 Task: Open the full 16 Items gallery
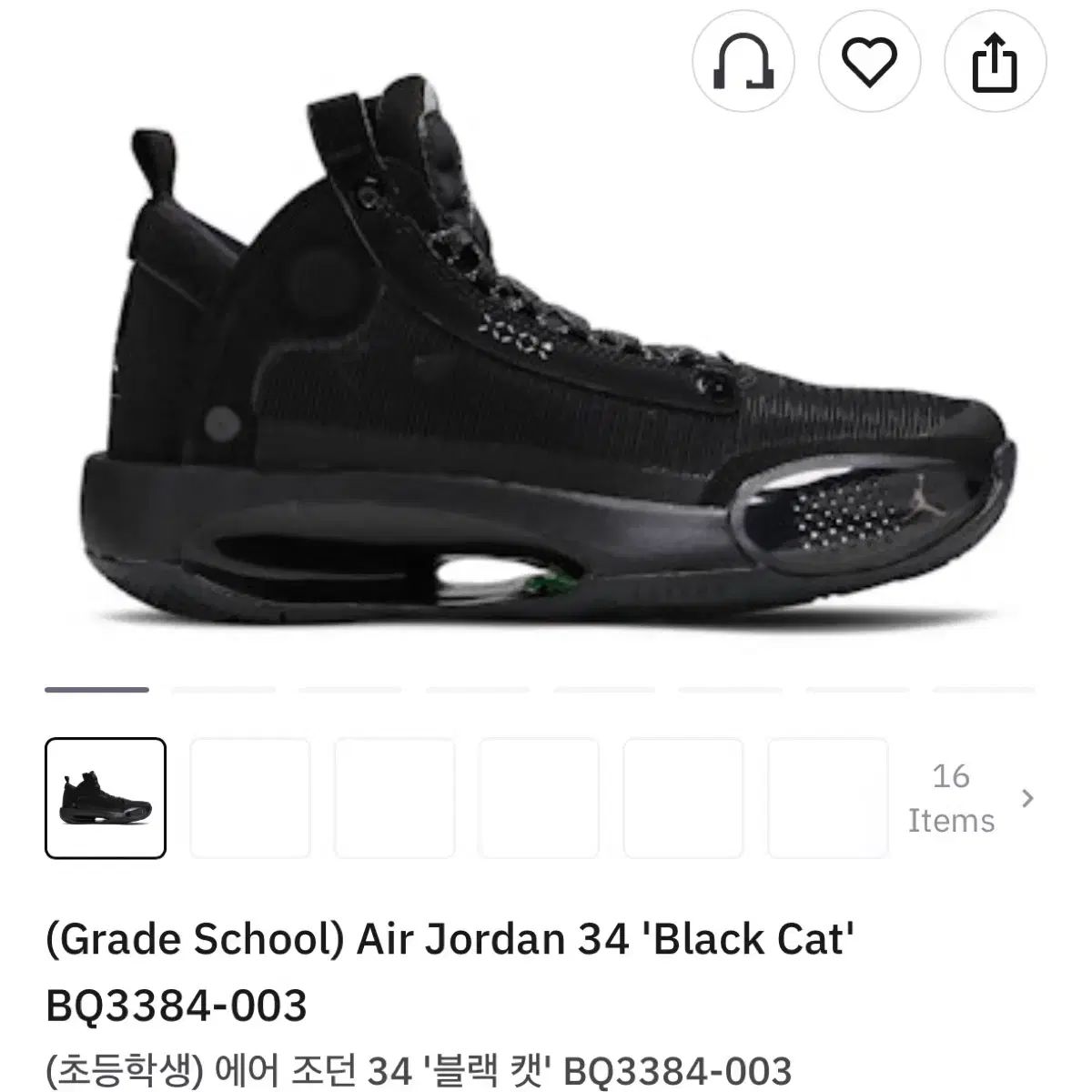pyautogui.click(x=971, y=798)
